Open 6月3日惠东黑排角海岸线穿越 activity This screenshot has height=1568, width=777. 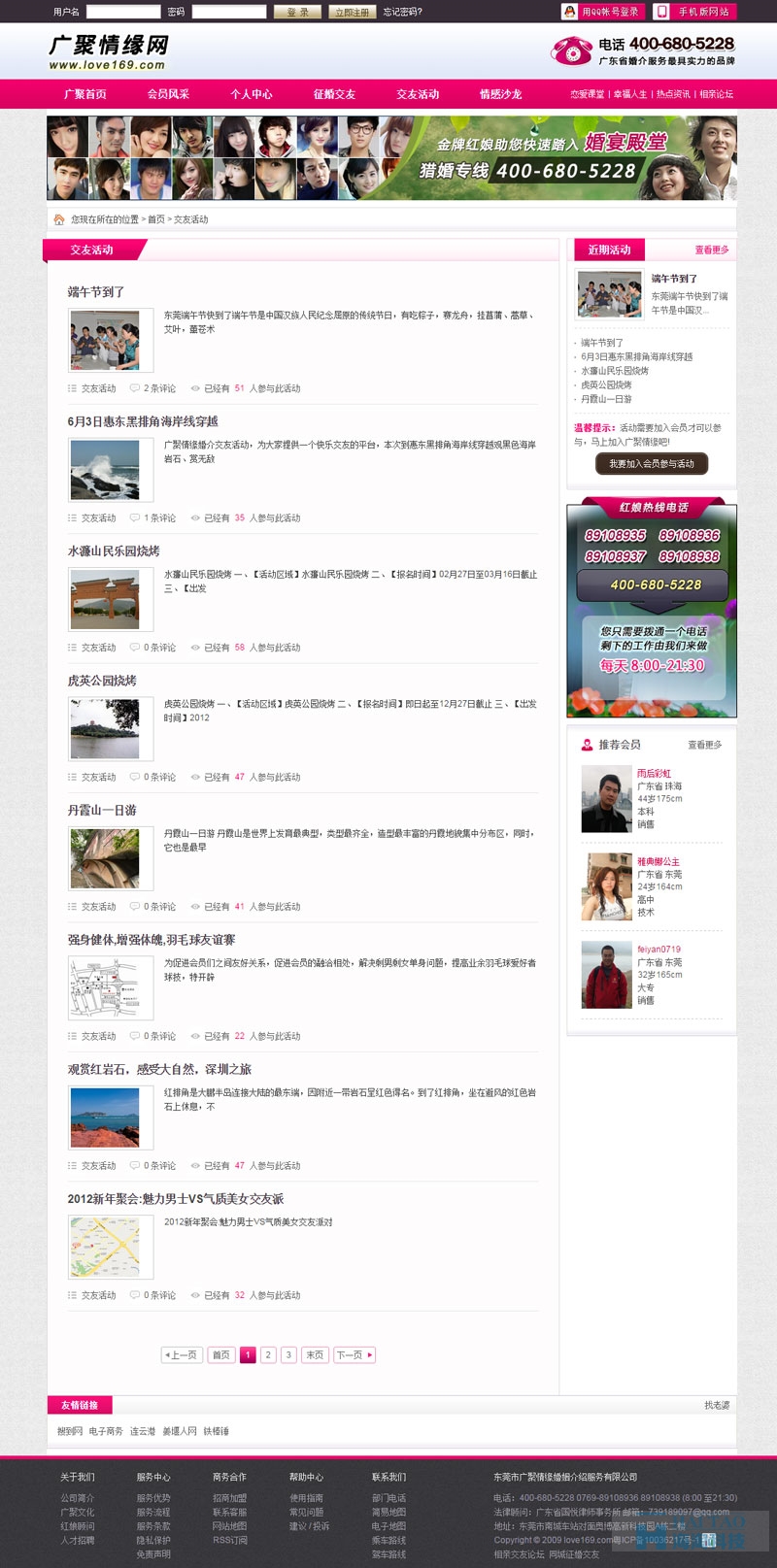tap(143, 421)
